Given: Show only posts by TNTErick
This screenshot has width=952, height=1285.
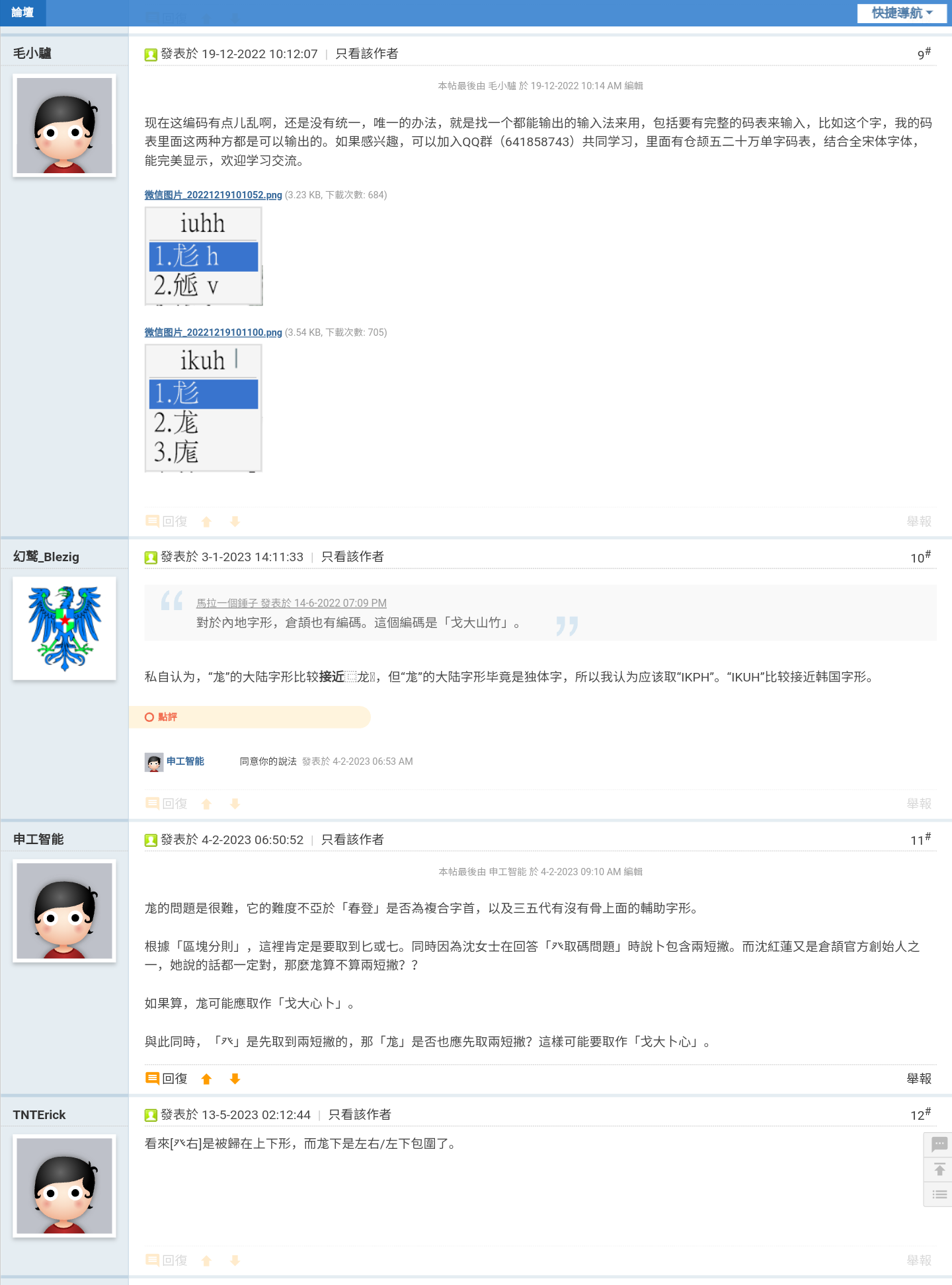Looking at the screenshot, I should tap(359, 1115).
